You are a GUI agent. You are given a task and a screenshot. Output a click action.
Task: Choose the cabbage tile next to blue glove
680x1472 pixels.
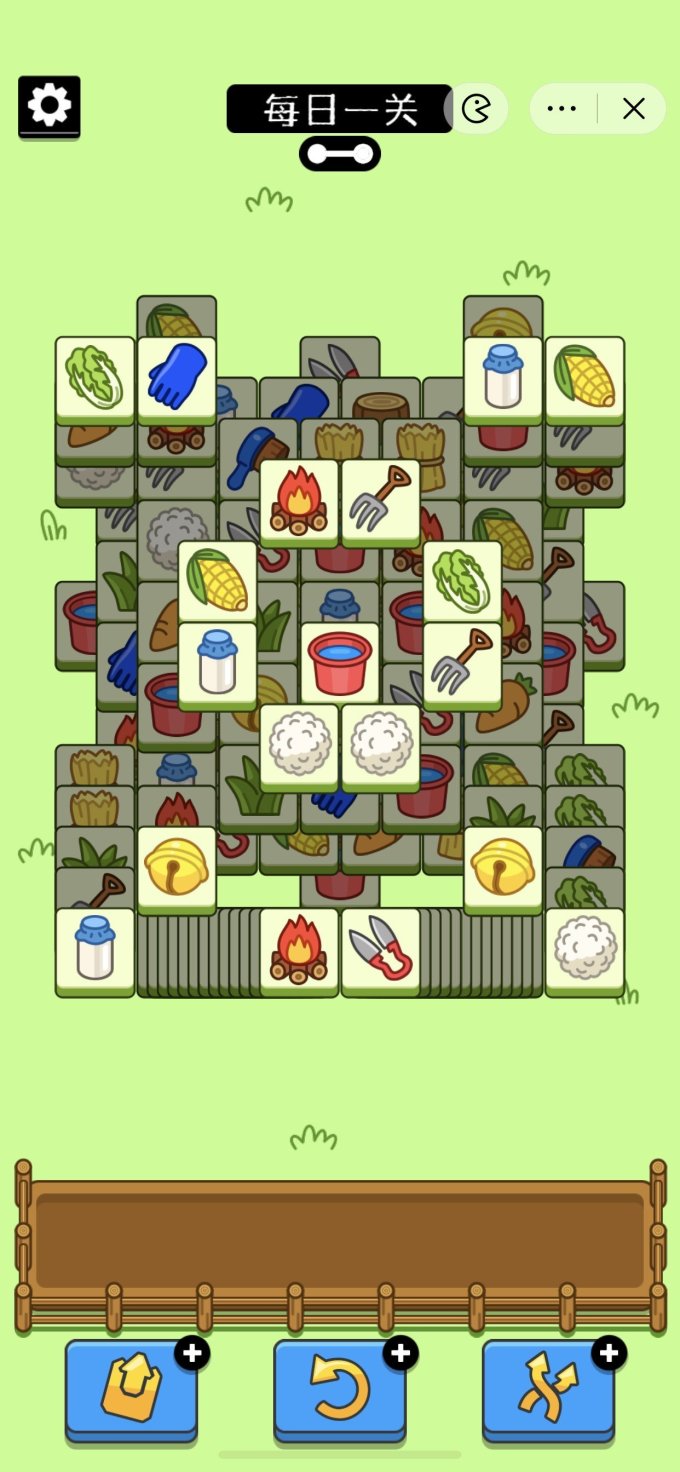click(x=95, y=380)
